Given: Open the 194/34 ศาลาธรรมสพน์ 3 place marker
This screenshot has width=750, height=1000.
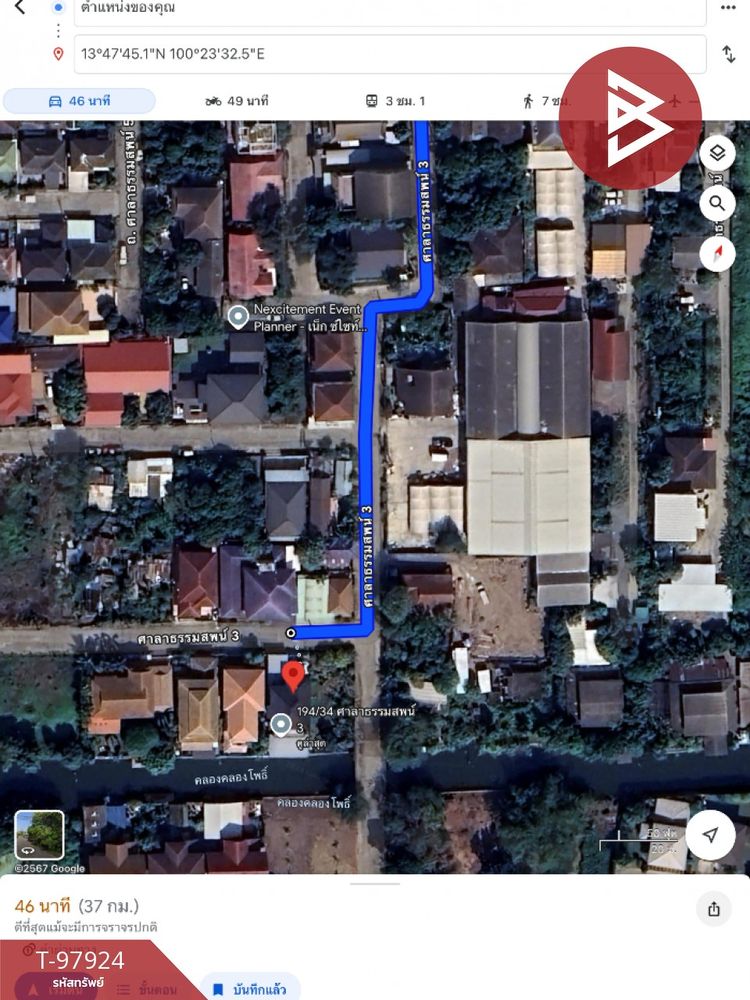Looking at the screenshot, I should coord(281,724).
